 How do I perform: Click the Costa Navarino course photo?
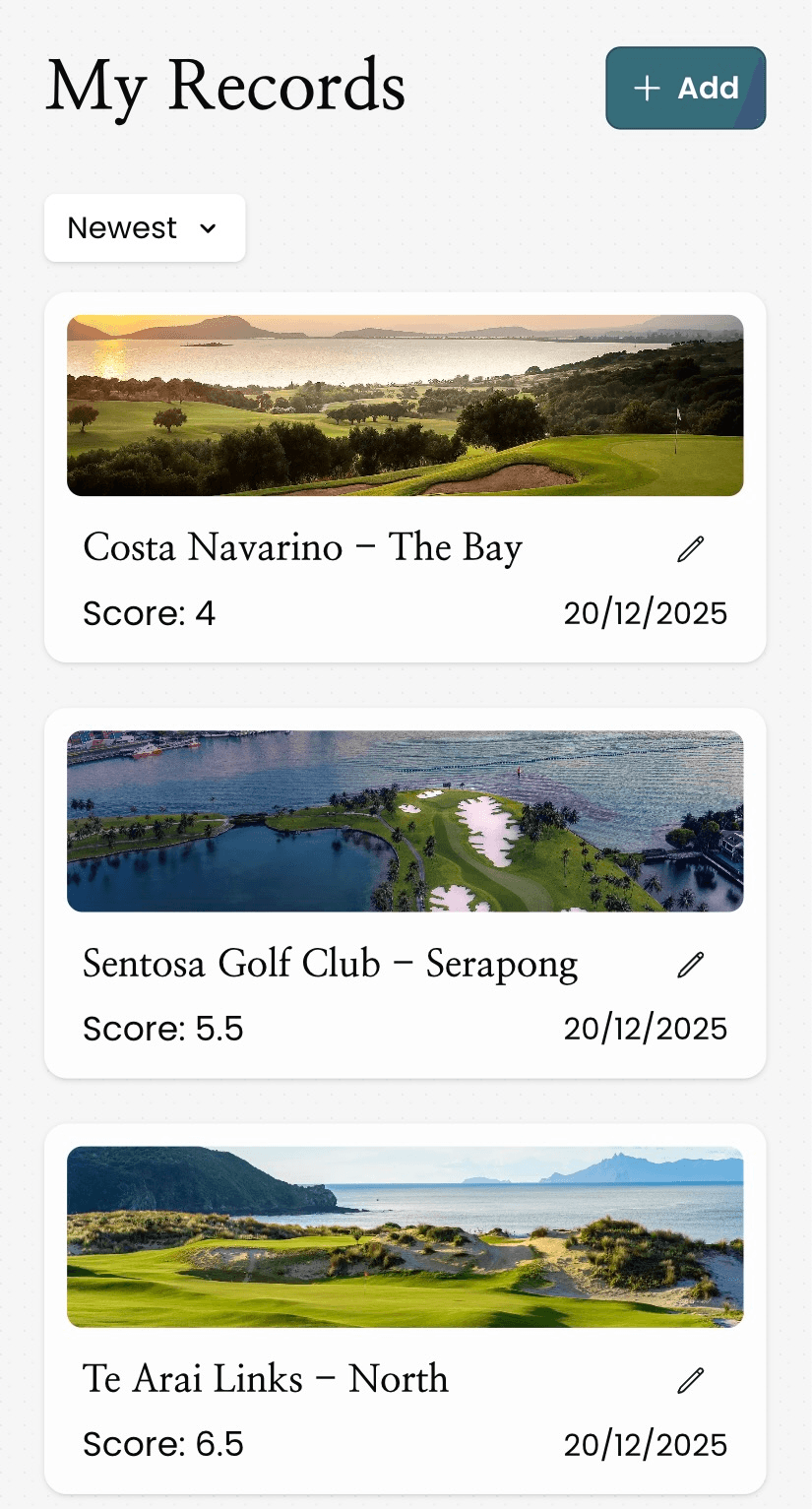tap(405, 405)
